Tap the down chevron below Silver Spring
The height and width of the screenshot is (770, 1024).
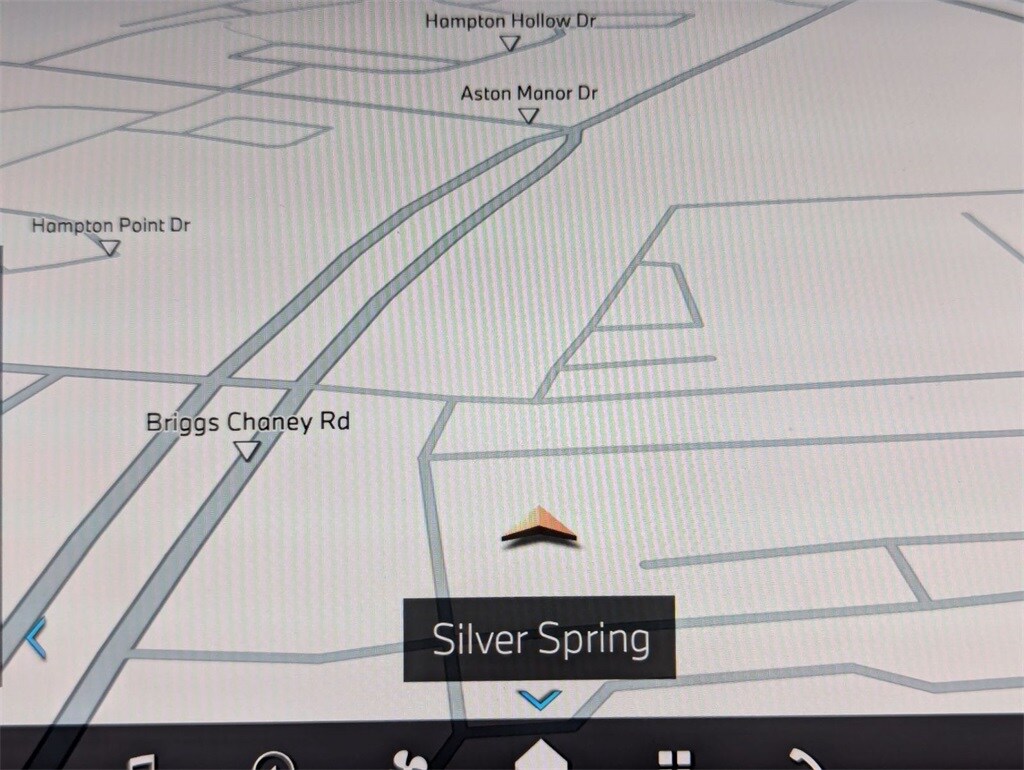click(x=540, y=699)
